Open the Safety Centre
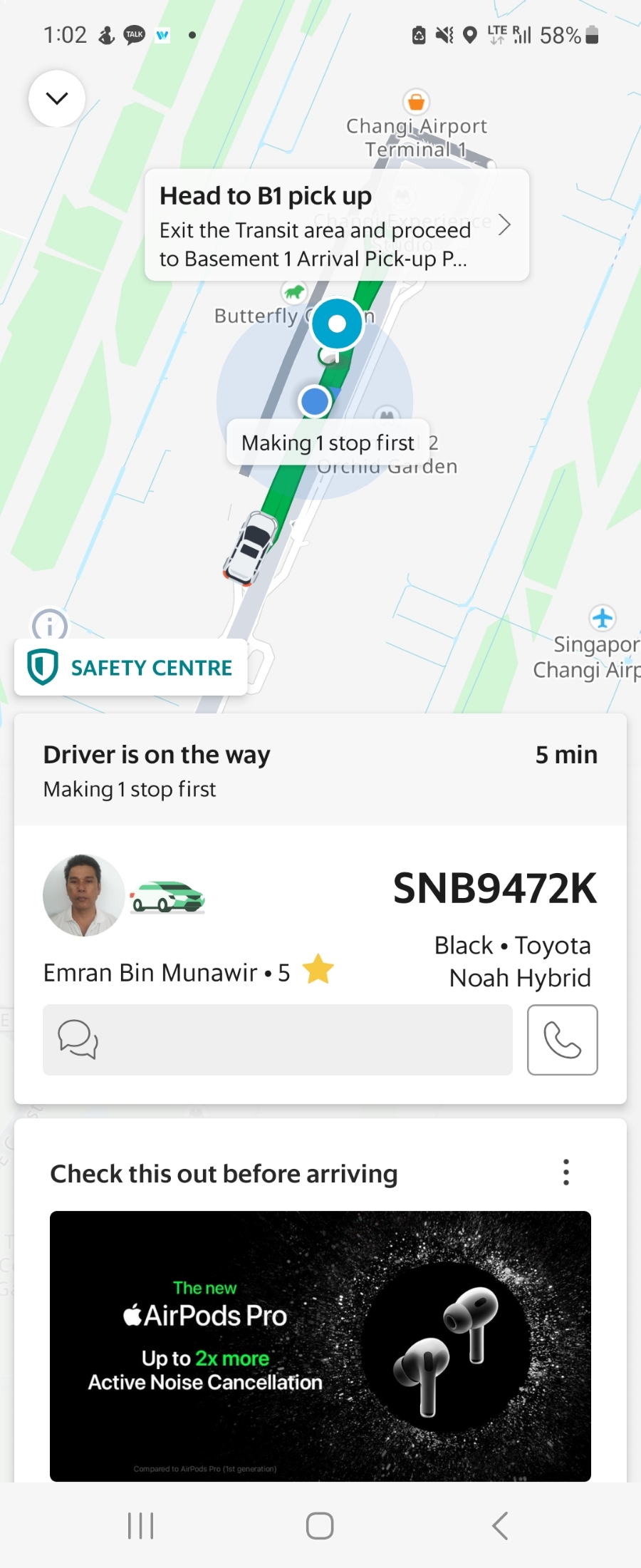Viewport: 641px width, 1568px height. click(x=131, y=667)
